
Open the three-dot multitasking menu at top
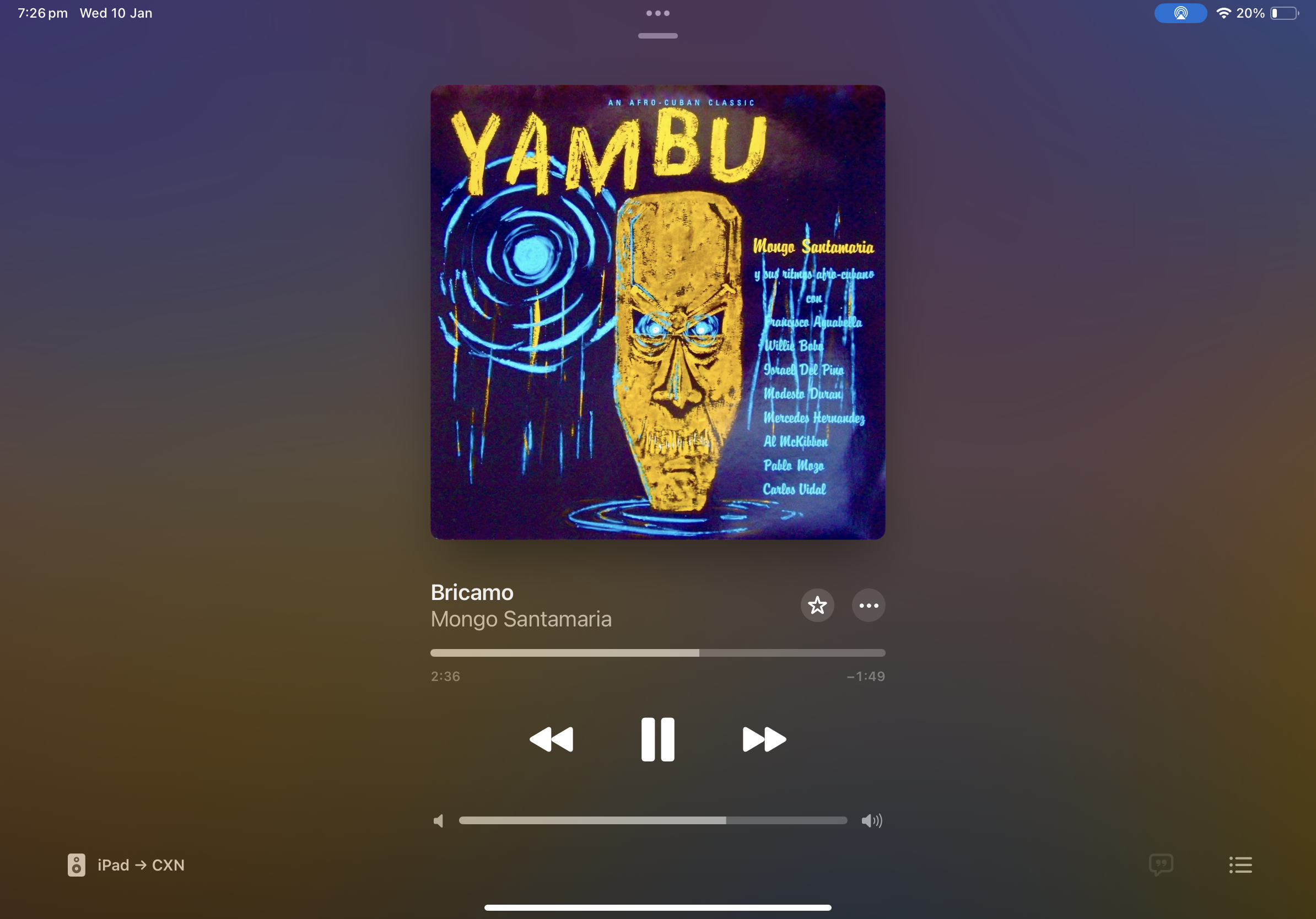tap(657, 13)
